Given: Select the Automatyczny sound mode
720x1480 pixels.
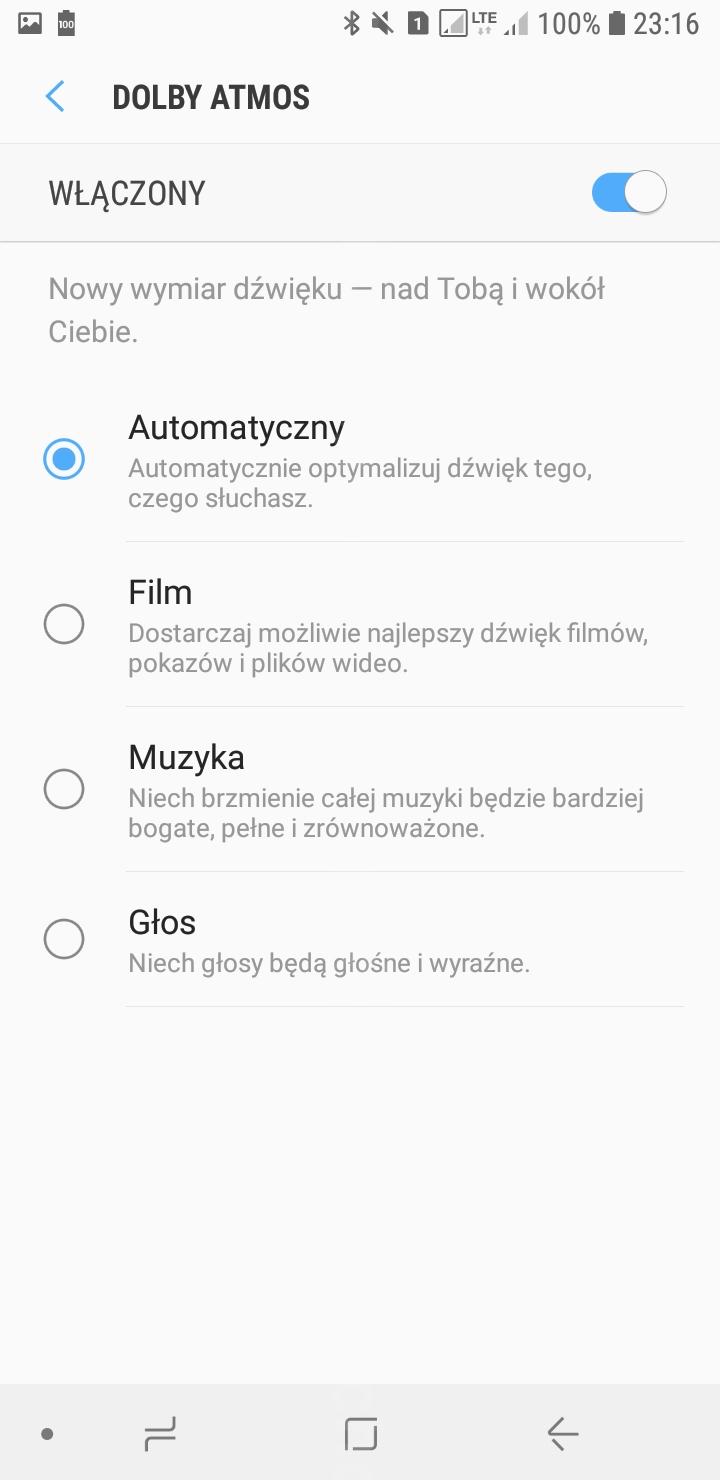Looking at the screenshot, I should 360,460.
